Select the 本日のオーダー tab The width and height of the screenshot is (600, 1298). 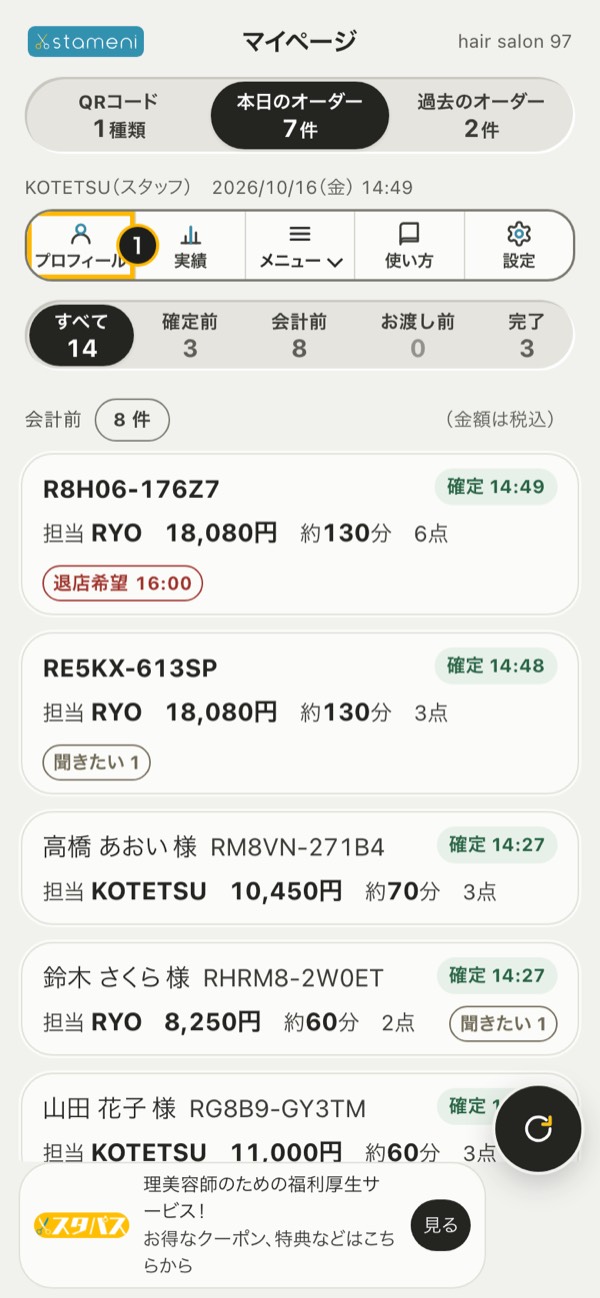coord(300,115)
